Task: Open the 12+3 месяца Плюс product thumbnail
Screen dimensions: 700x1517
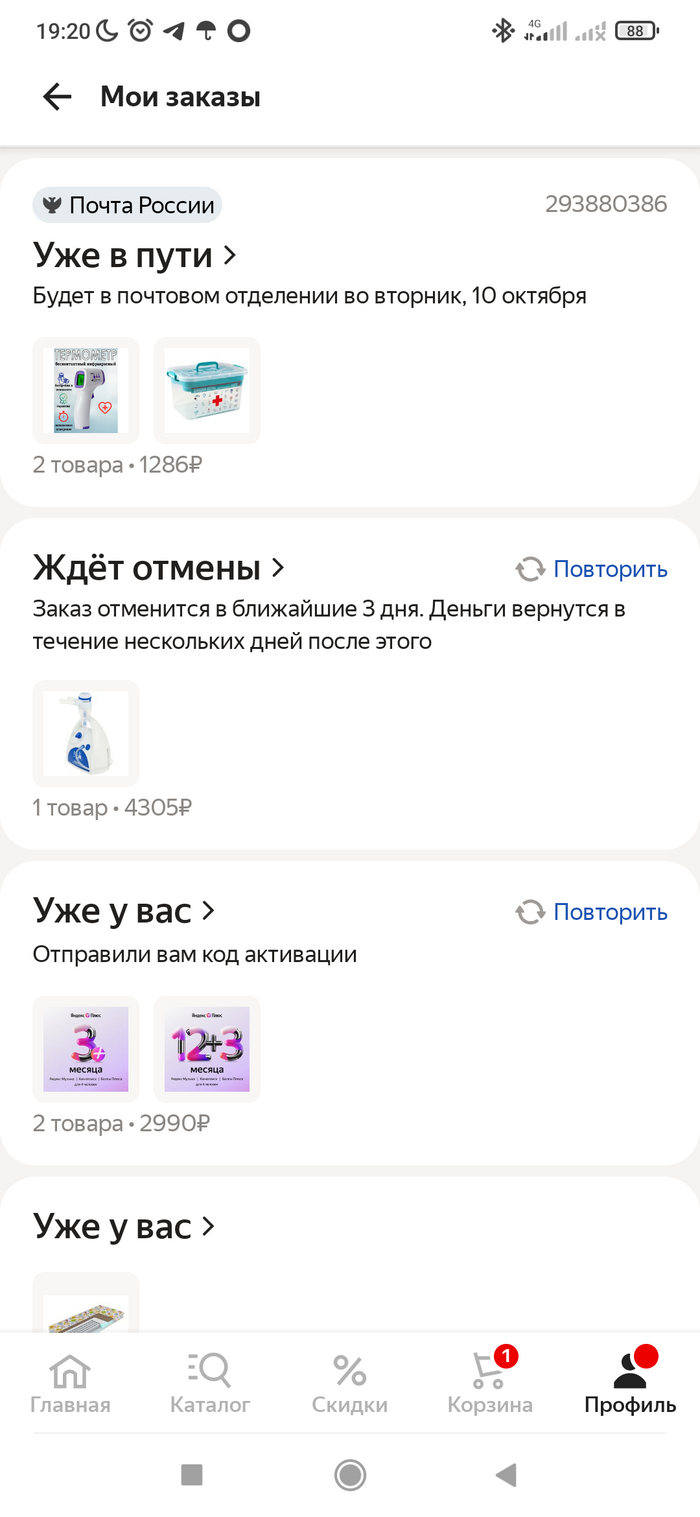Action: tap(207, 1049)
